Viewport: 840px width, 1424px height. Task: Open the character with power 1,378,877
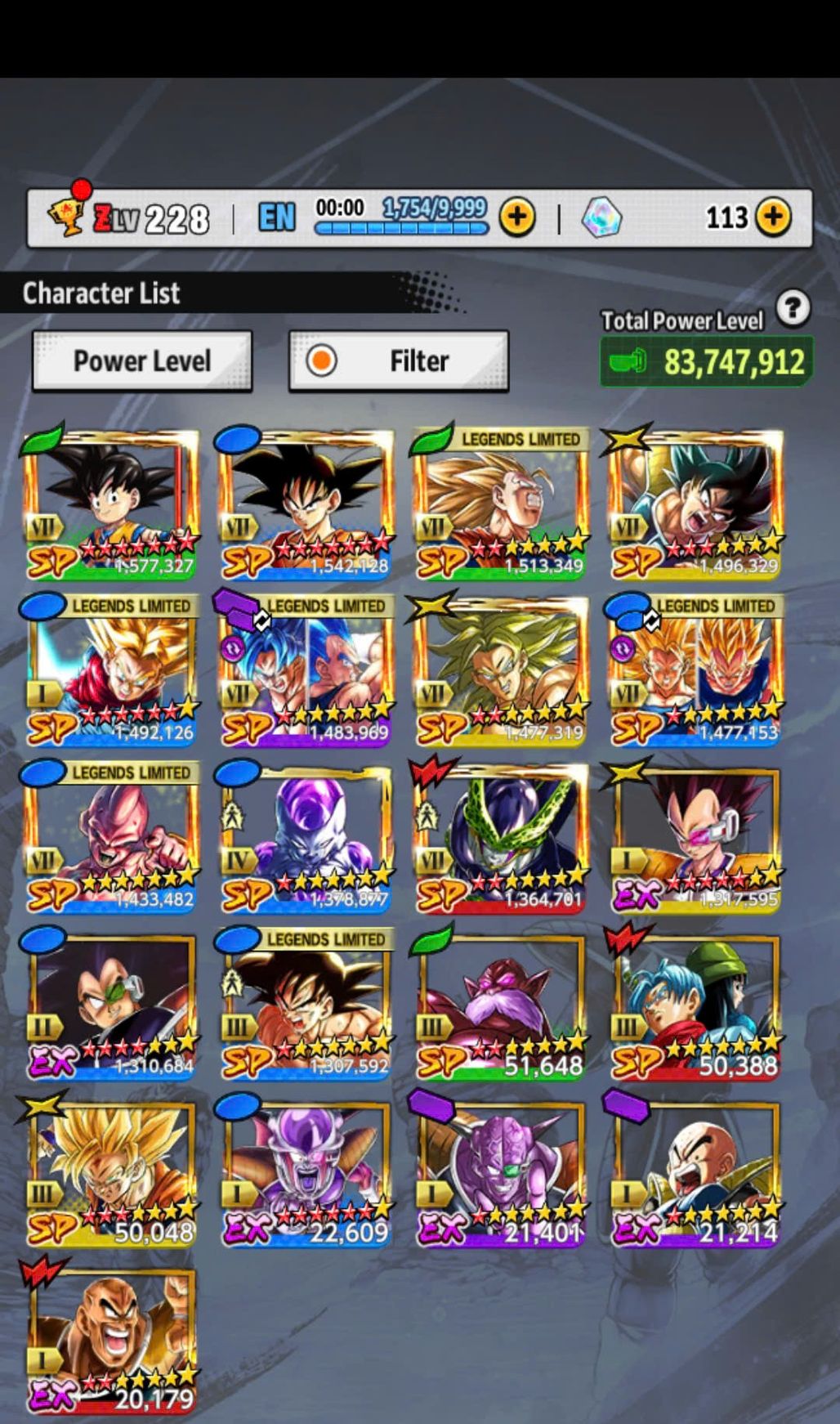[x=305, y=837]
